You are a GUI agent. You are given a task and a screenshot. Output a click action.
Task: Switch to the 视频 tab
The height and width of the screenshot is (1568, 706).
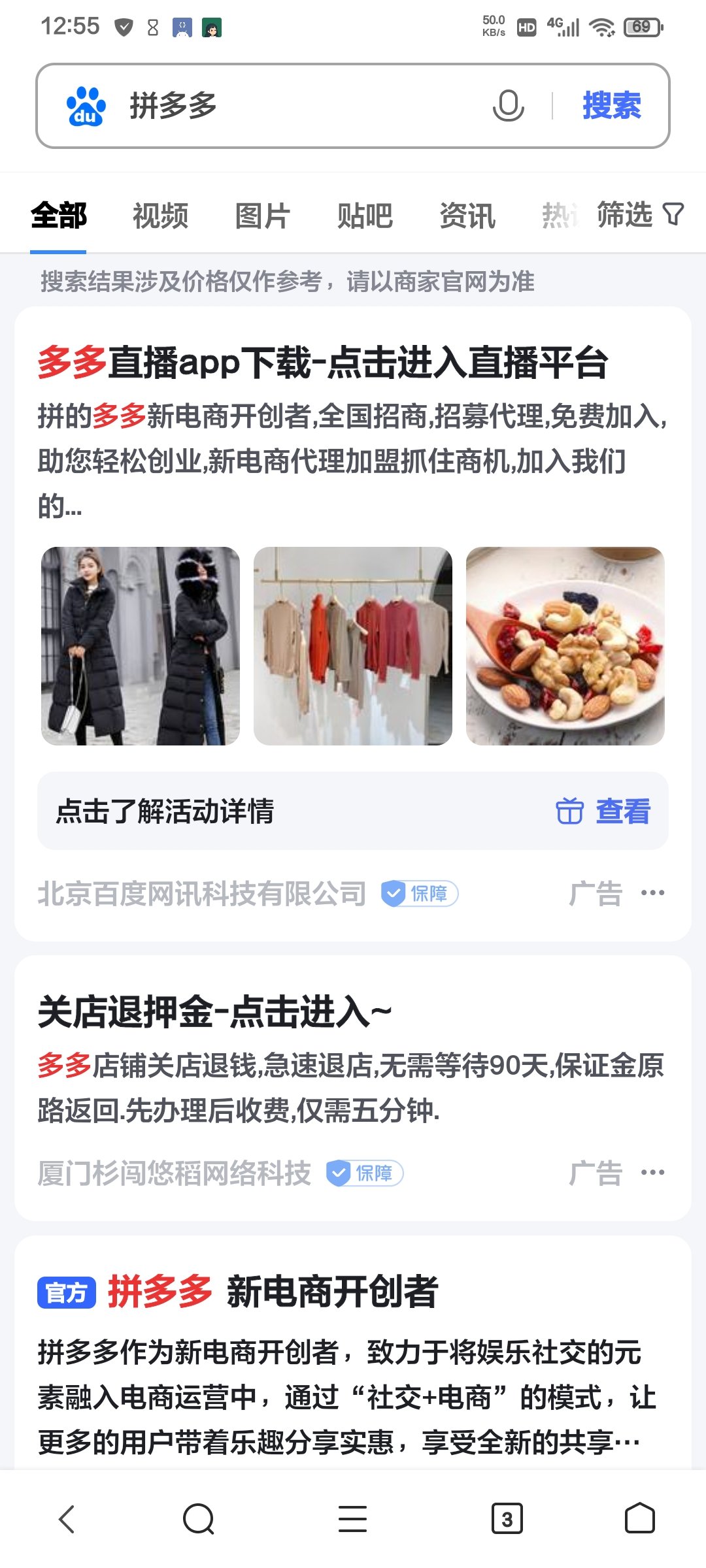[160, 216]
